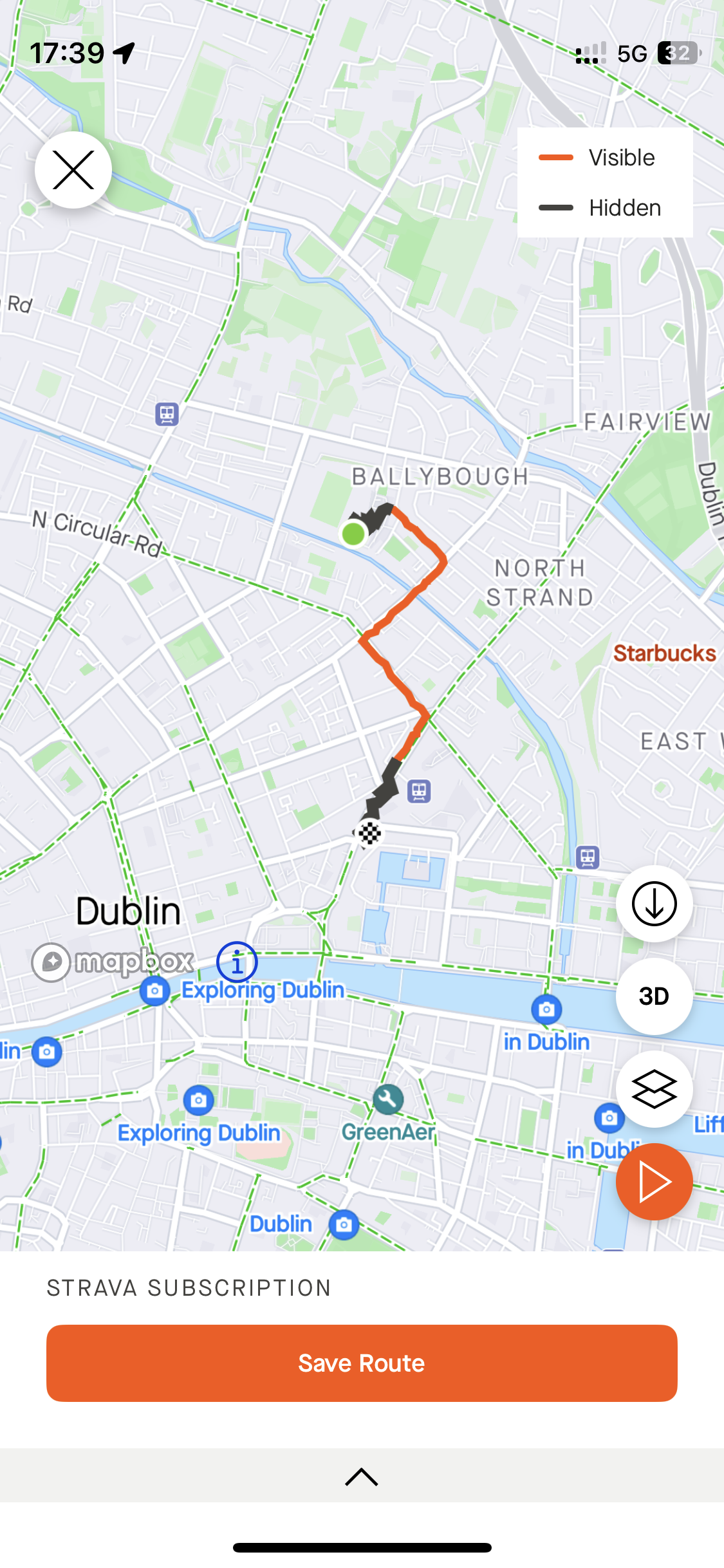This screenshot has width=724, height=1568.
Task: Download the map with the arrow button
Action: (654, 904)
